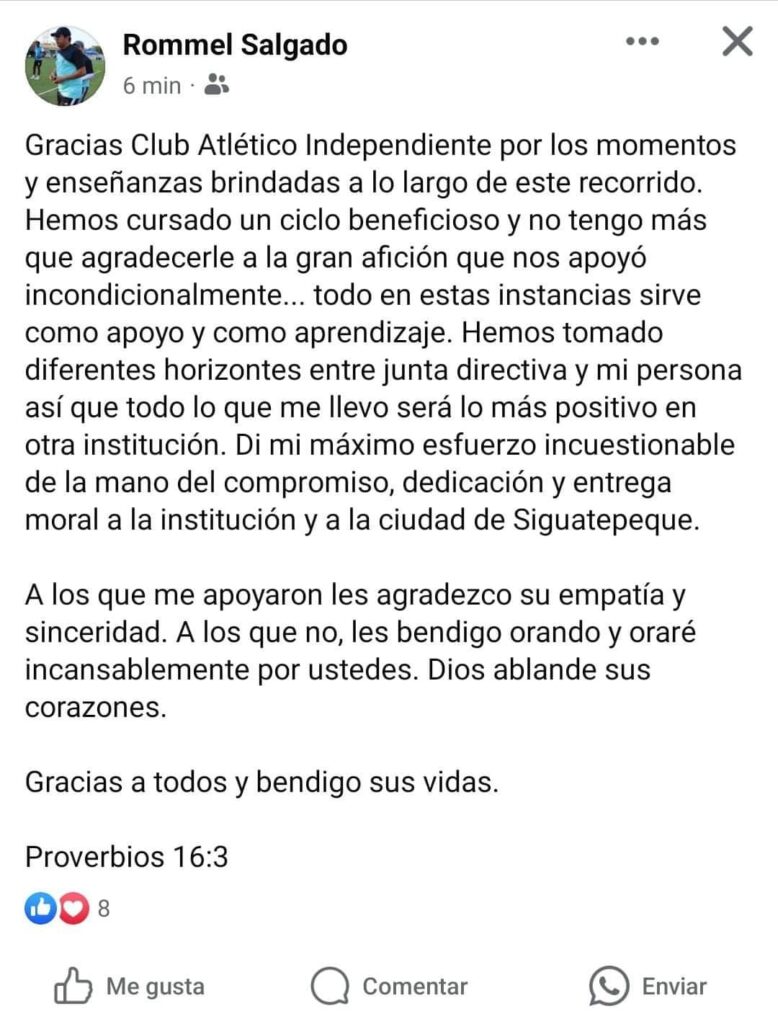Select the Comentar action
Screen dimensions: 778x1024
[395, 987]
